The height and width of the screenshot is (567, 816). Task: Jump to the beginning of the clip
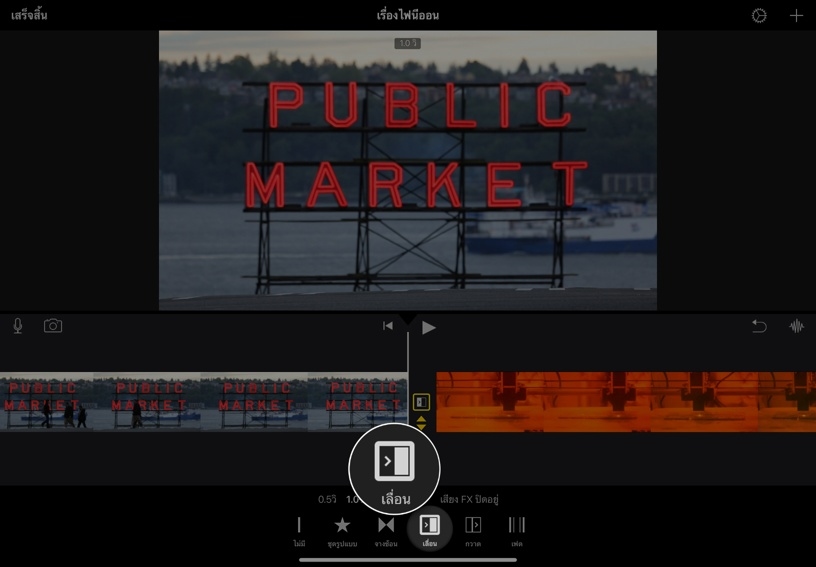pyautogui.click(x=388, y=326)
